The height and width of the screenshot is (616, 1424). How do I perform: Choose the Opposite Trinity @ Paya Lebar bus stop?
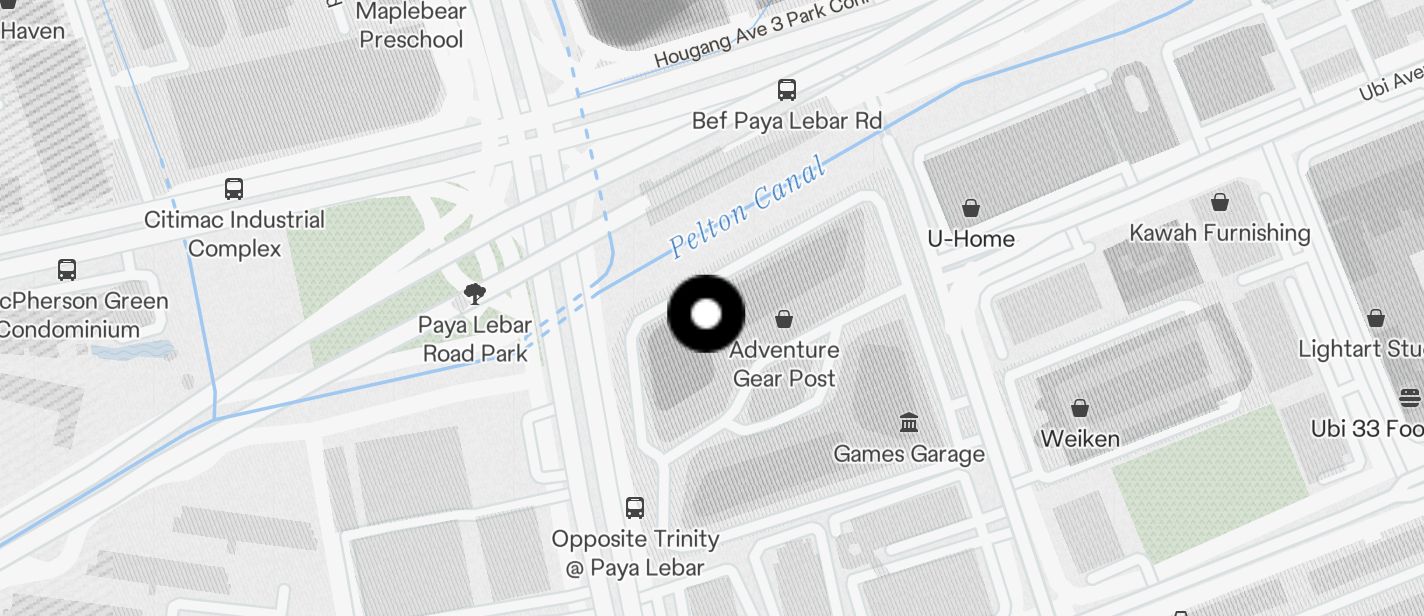(x=635, y=508)
